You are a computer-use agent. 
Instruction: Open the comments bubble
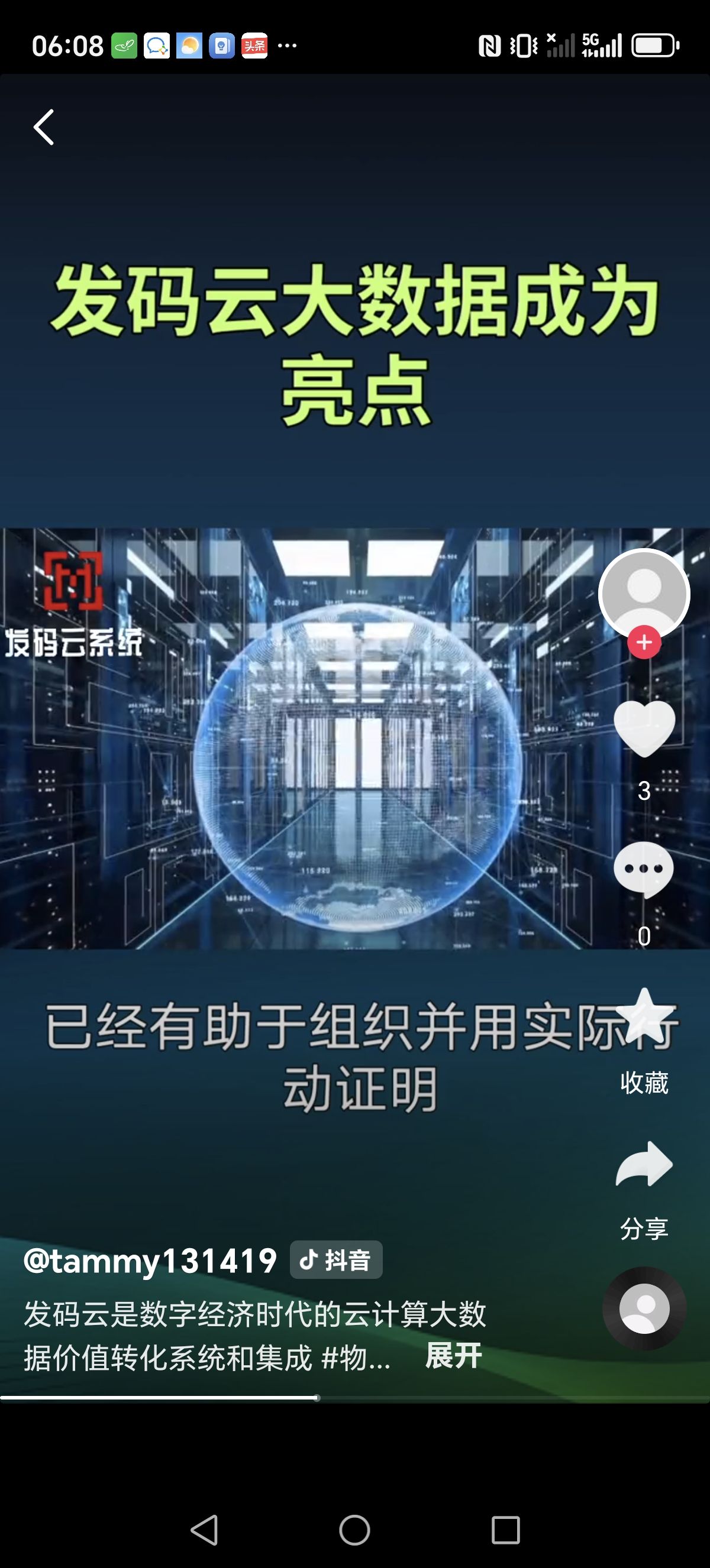pyautogui.click(x=644, y=870)
